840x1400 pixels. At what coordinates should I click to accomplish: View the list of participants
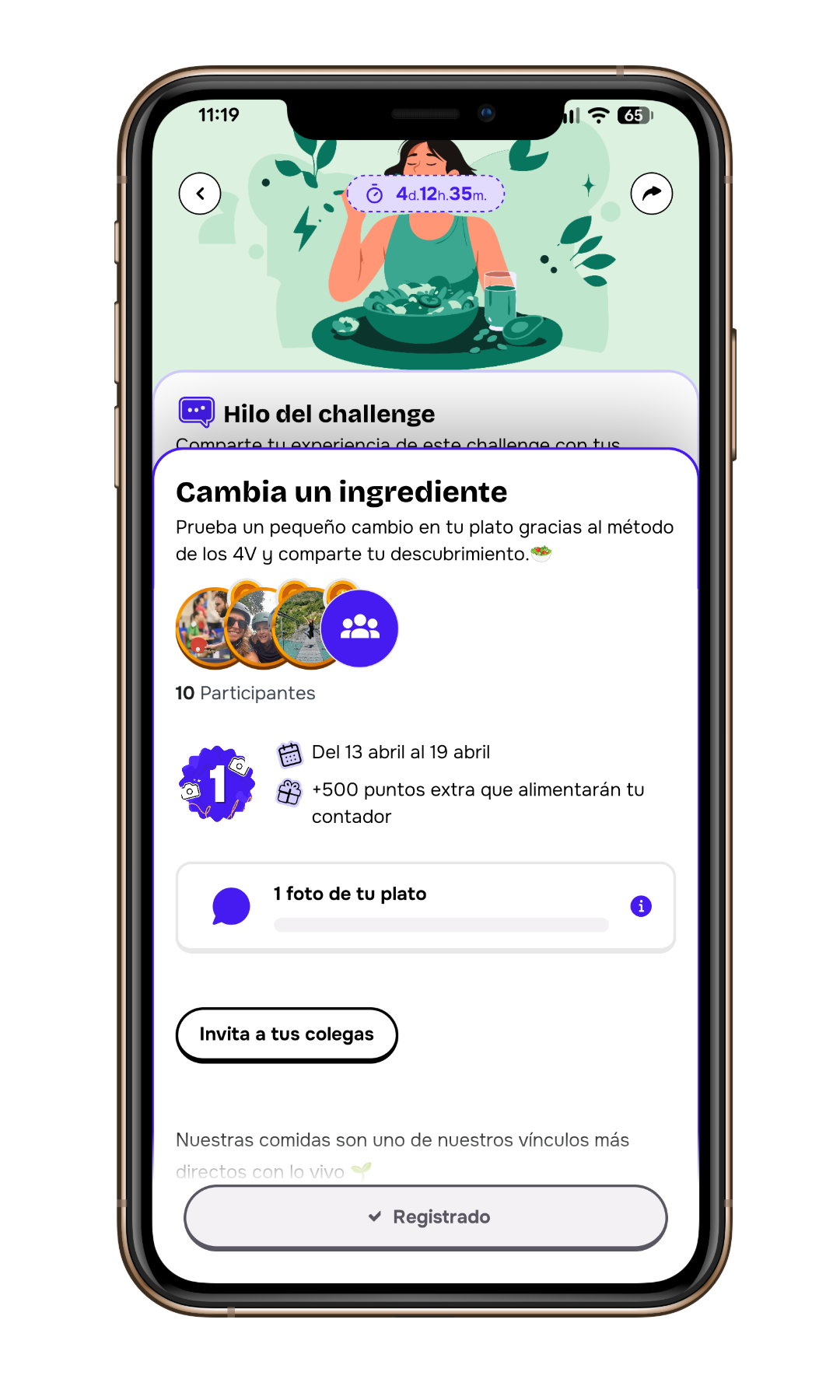[359, 628]
